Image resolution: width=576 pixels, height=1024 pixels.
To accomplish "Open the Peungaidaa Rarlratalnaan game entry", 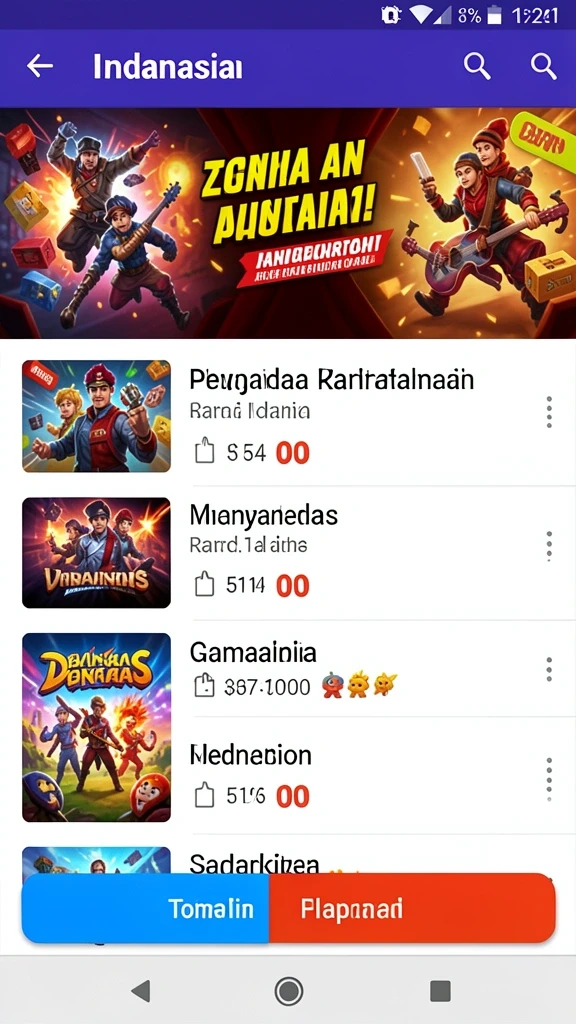I will [x=288, y=415].
